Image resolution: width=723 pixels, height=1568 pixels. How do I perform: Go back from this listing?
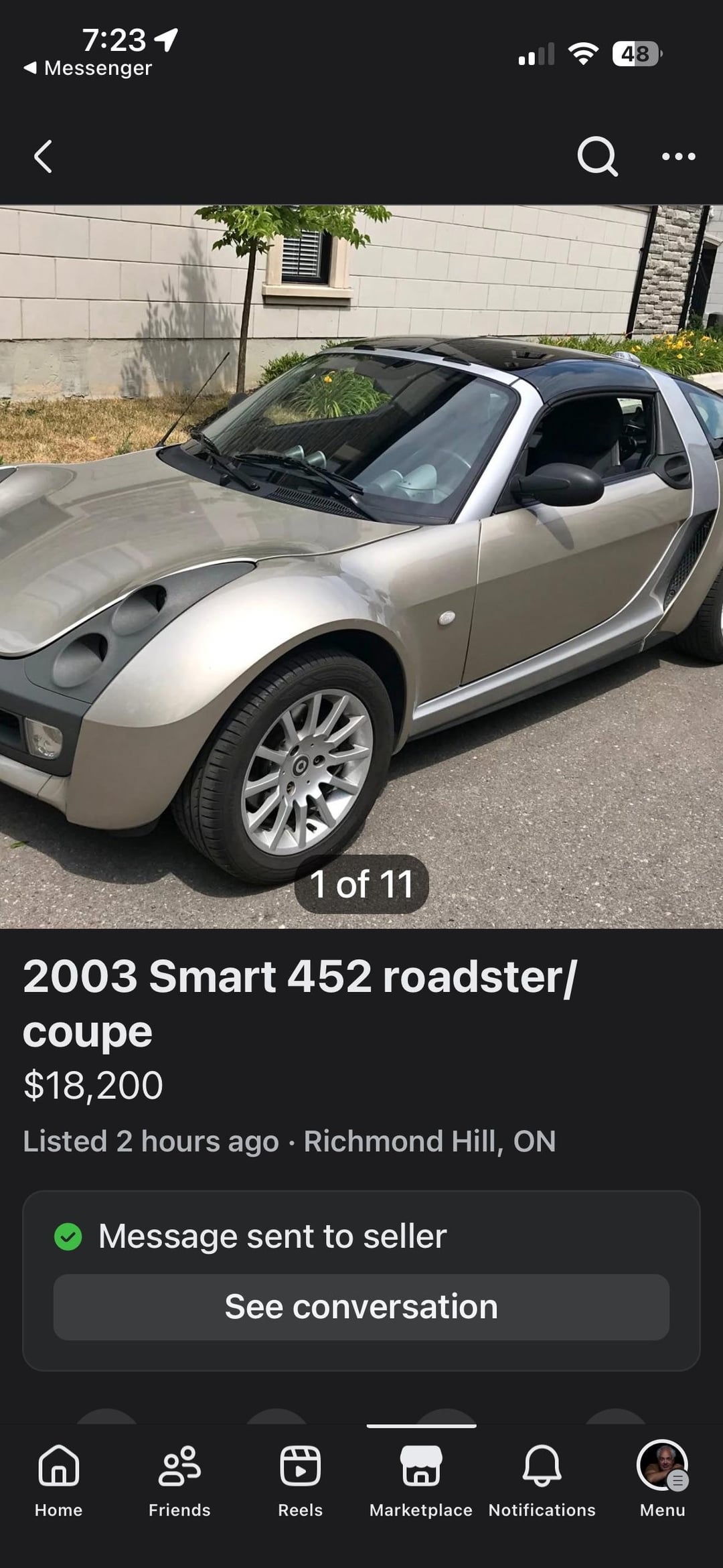[x=43, y=157]
